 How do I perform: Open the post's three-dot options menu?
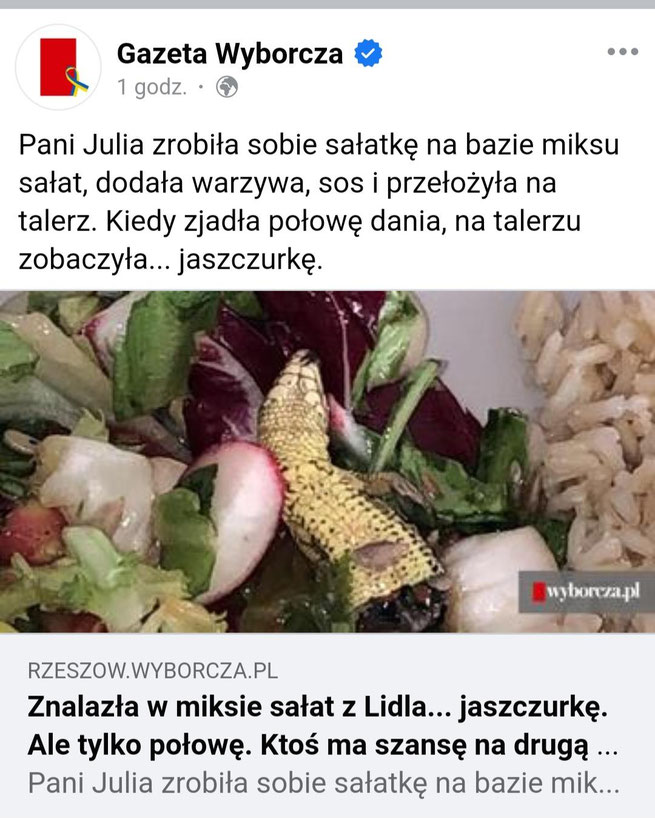[x=622, y=52]
